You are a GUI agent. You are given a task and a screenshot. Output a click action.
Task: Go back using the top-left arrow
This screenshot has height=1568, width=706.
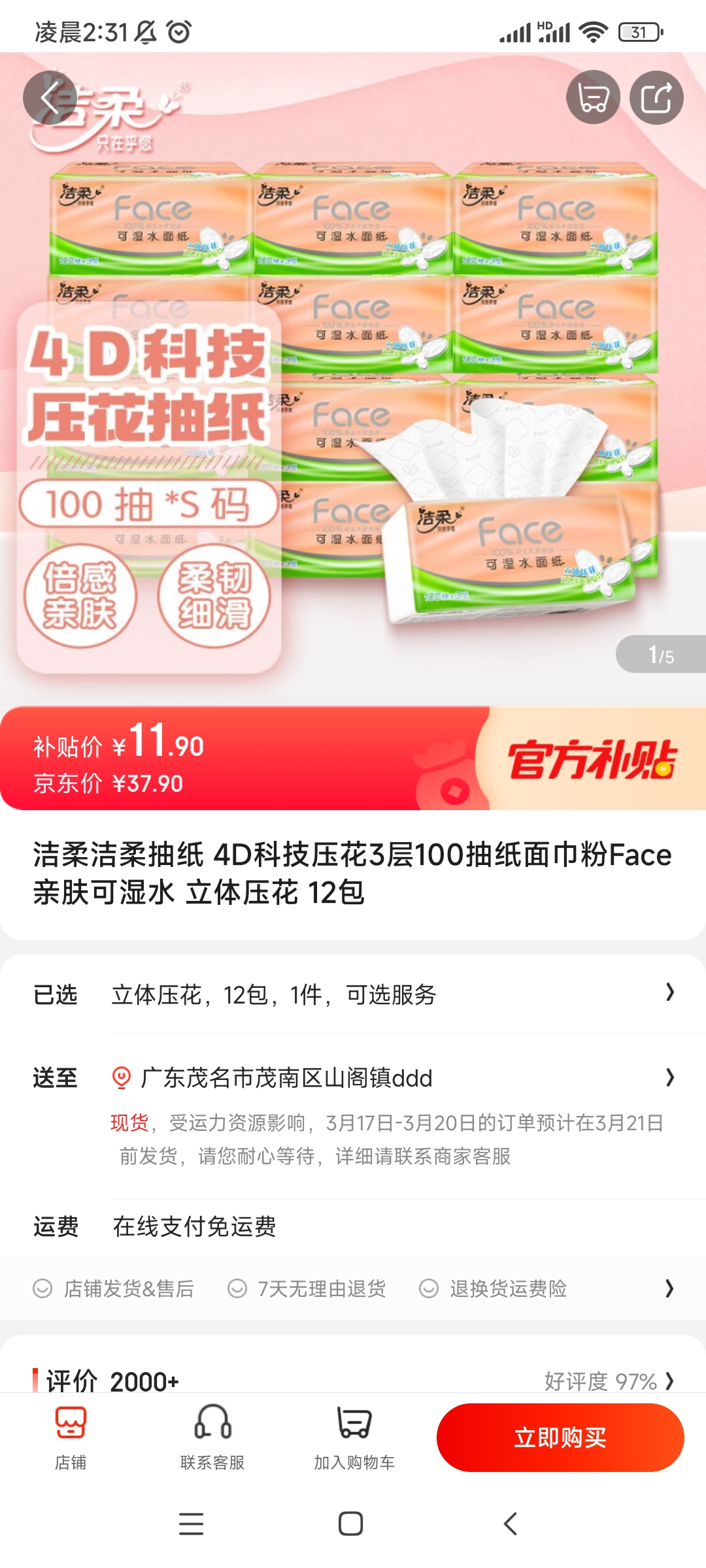tap(50, 98)
